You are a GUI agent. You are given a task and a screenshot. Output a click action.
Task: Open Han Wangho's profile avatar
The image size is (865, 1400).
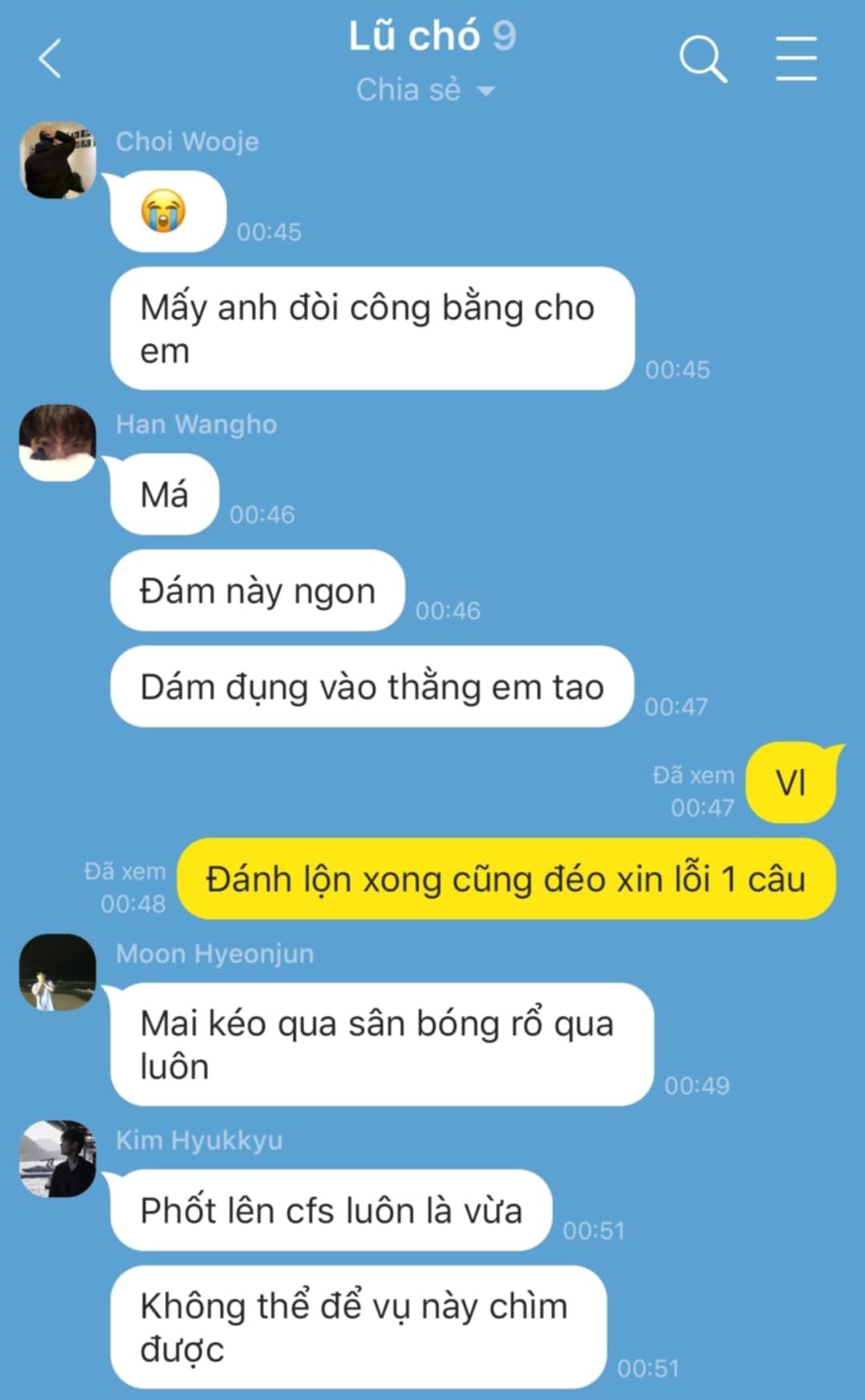[x=58, y=443]
